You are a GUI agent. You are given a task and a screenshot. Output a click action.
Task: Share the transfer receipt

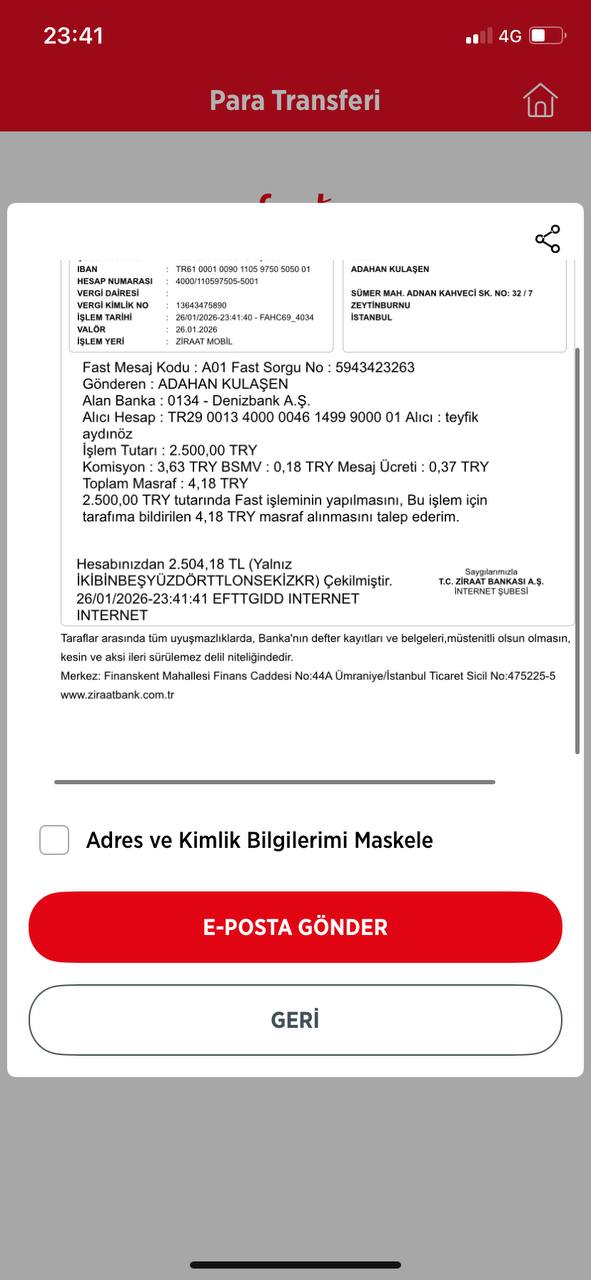tap(547, 239)
